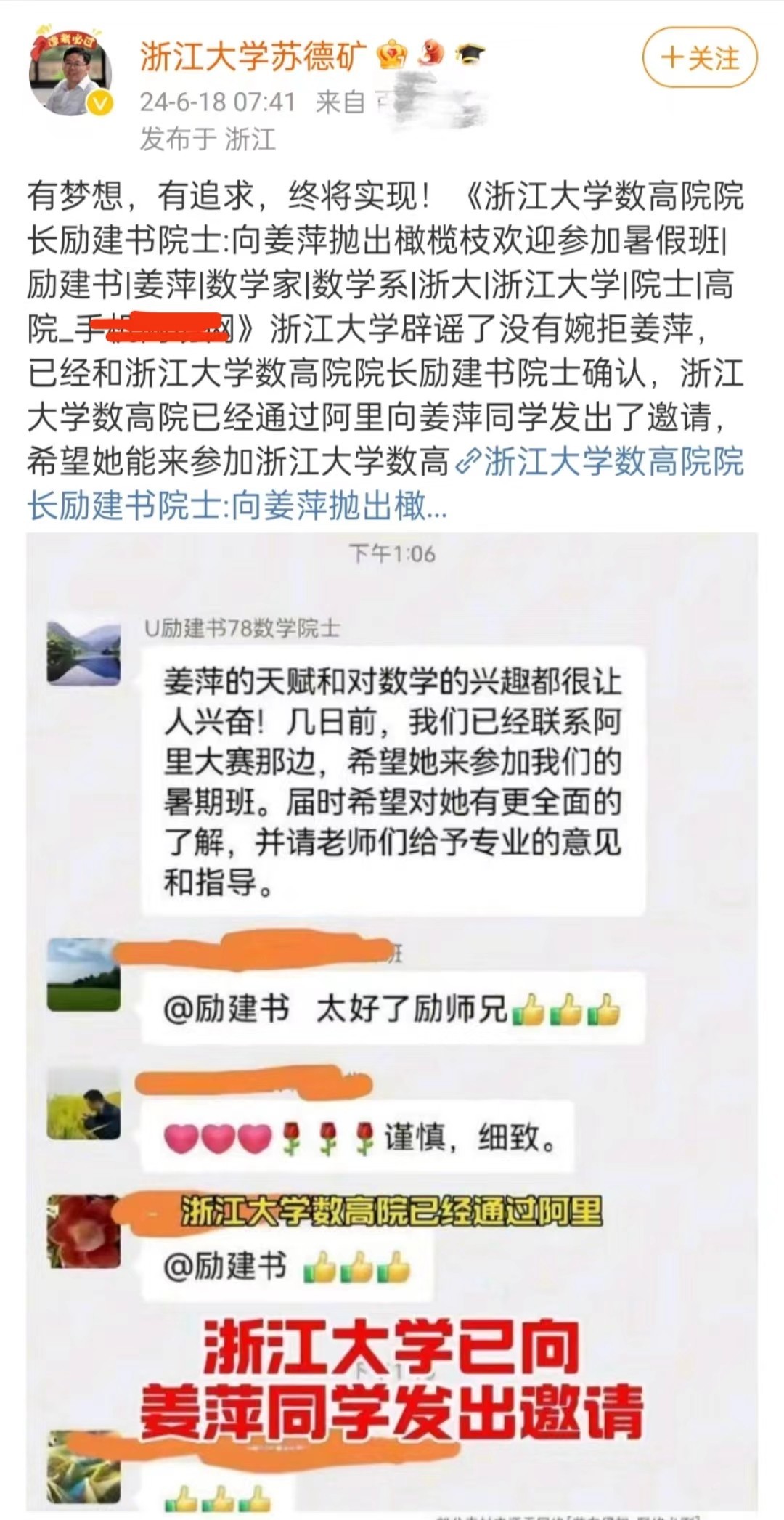Open the 浙江大学苏德矿 username profile
This screenshot has height=1520, width=784.
(249, 57)
